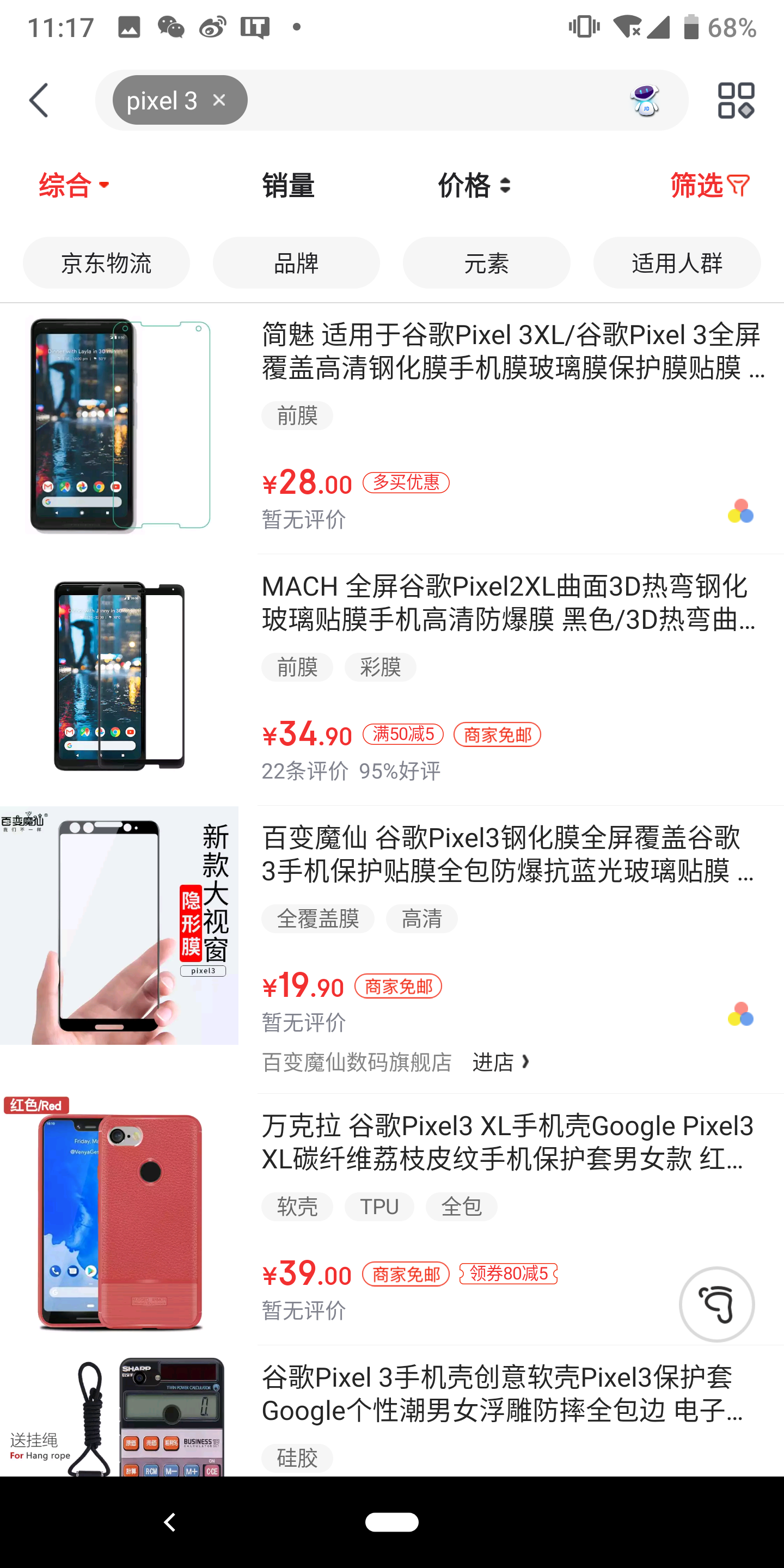Open the 适用人群 filter chip
Viewport: 784px width, 1568px height.
click(677, 263)
